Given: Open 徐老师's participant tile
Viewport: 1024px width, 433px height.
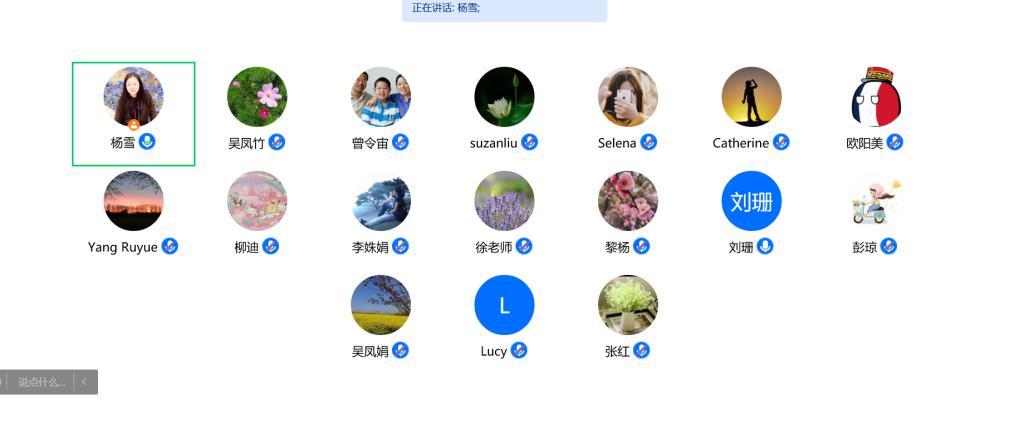Looking at the screenshot, I should (504, 201).
